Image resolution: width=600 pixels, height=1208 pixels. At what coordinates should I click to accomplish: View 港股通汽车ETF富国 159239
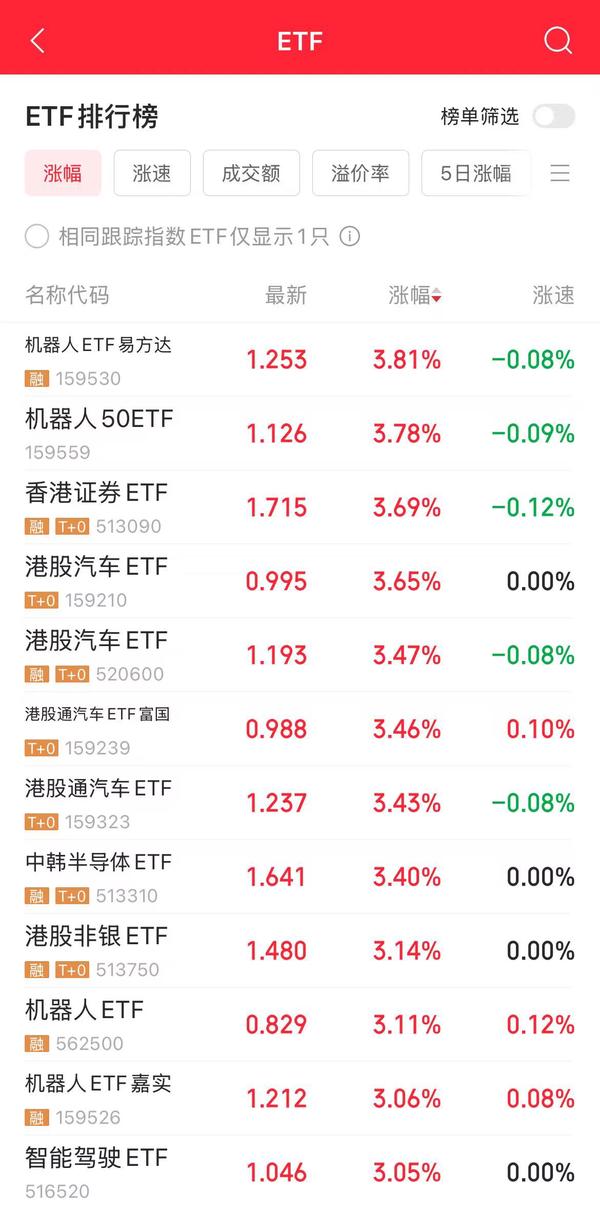tap(300, 730)
